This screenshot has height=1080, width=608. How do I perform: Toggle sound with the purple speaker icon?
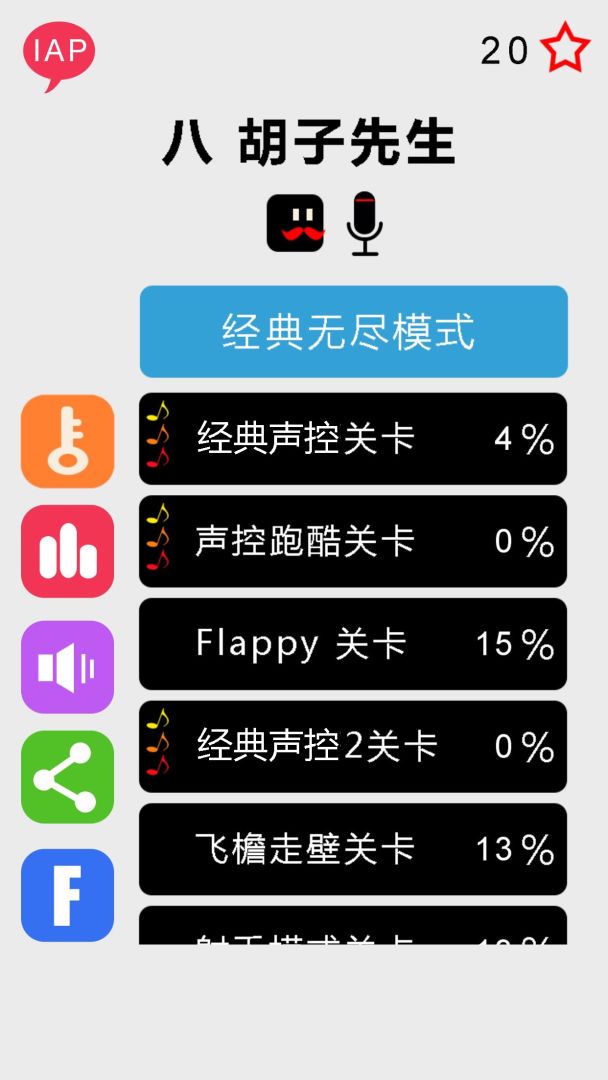click(x=68, y=667)
